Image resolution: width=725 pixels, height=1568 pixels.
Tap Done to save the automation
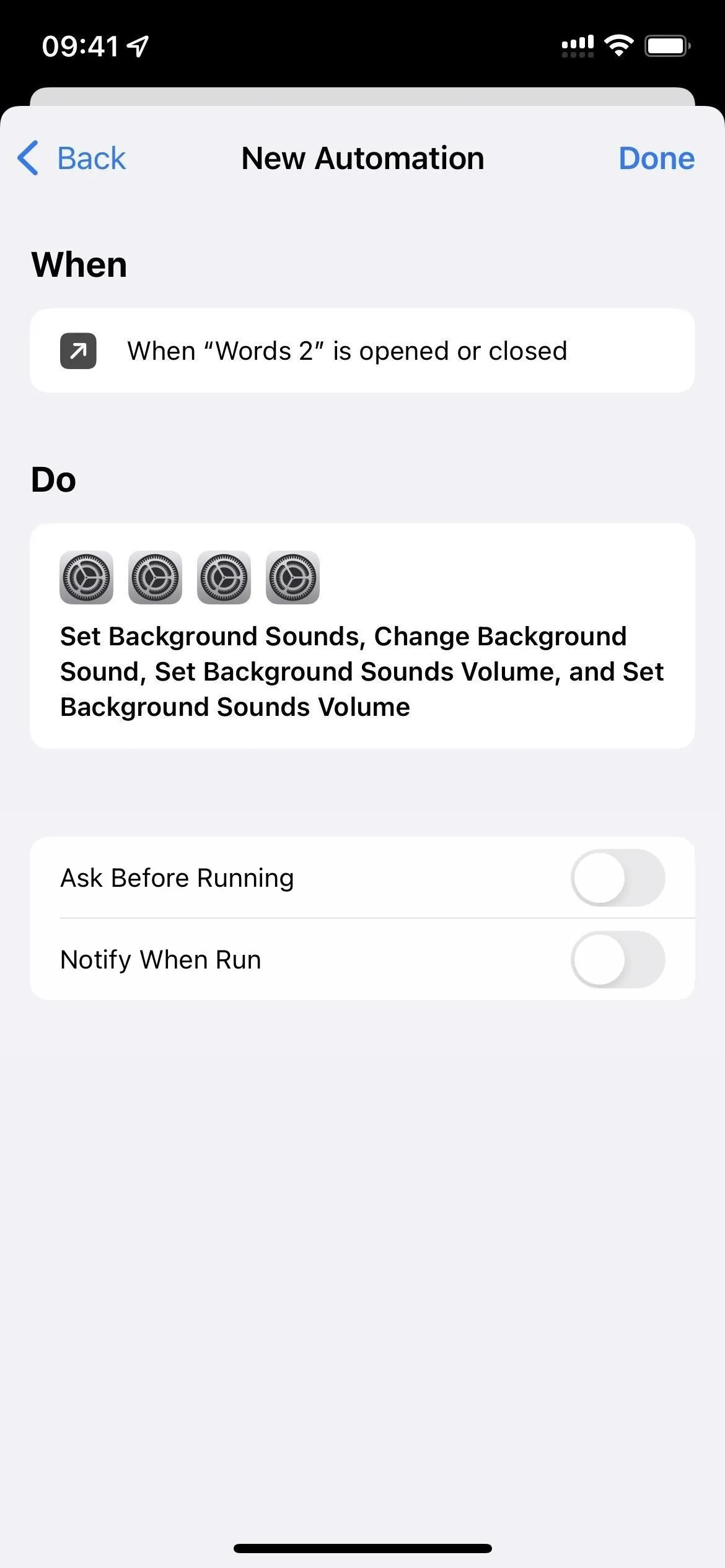656,159
